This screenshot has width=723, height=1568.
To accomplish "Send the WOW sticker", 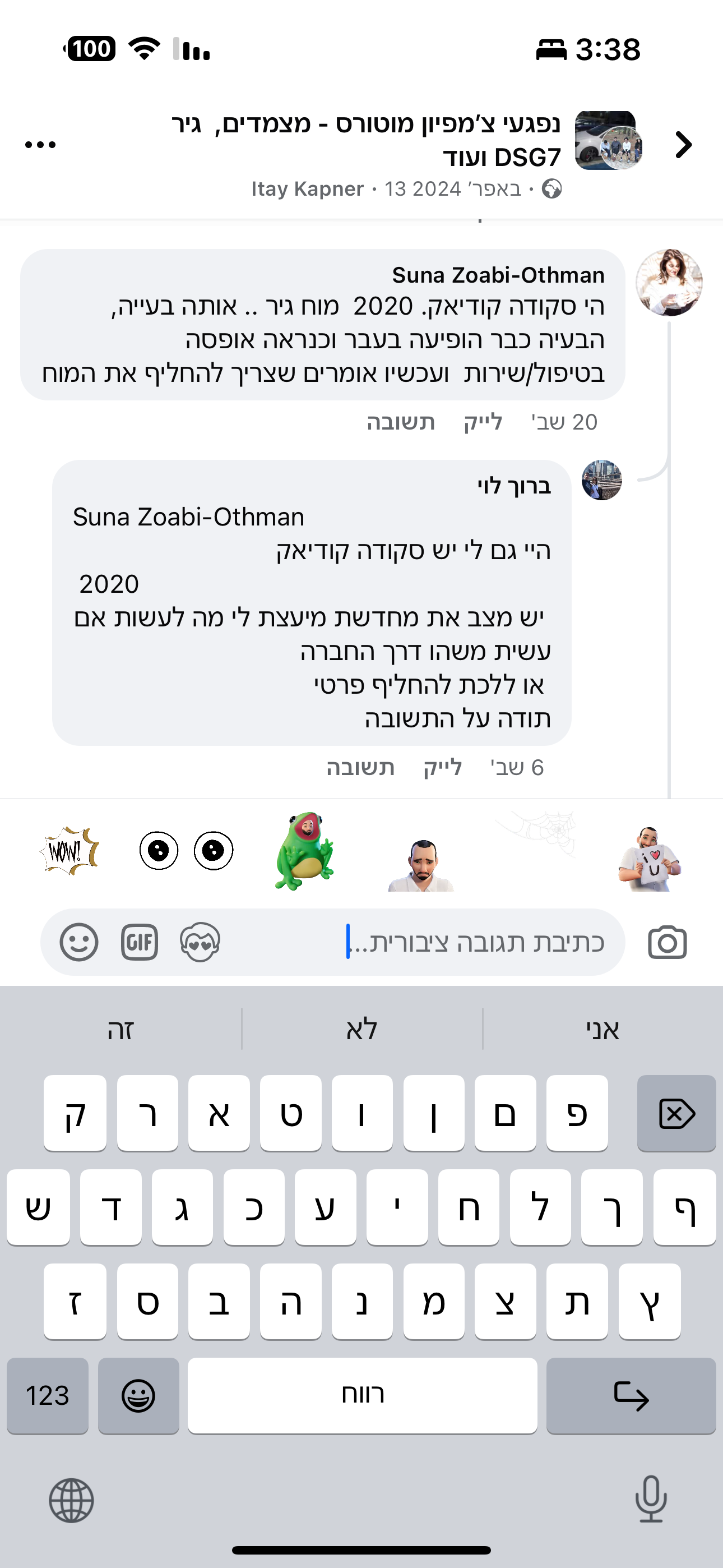I will tap(69, 851).
